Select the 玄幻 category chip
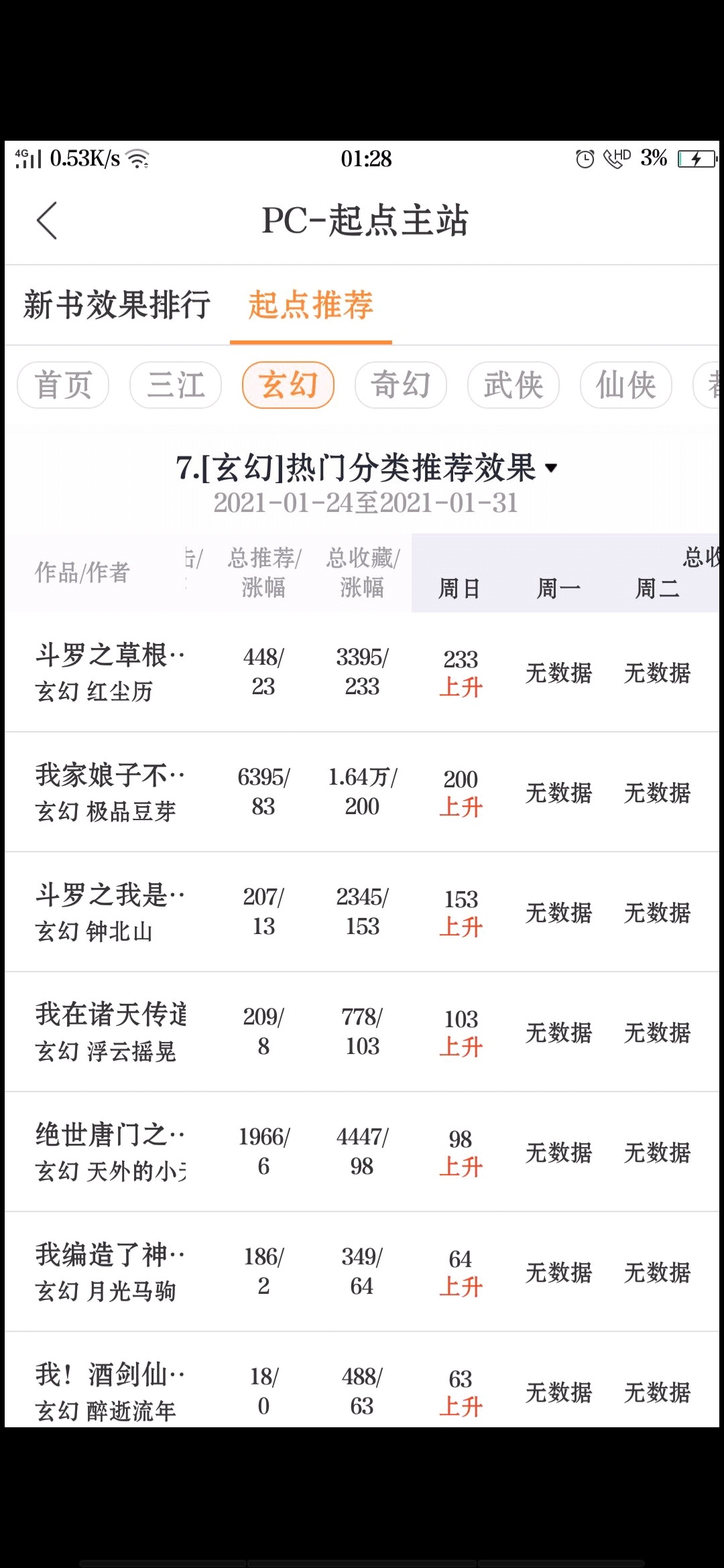The height and width of the screenshot is (1568, 724). point(288,385)
